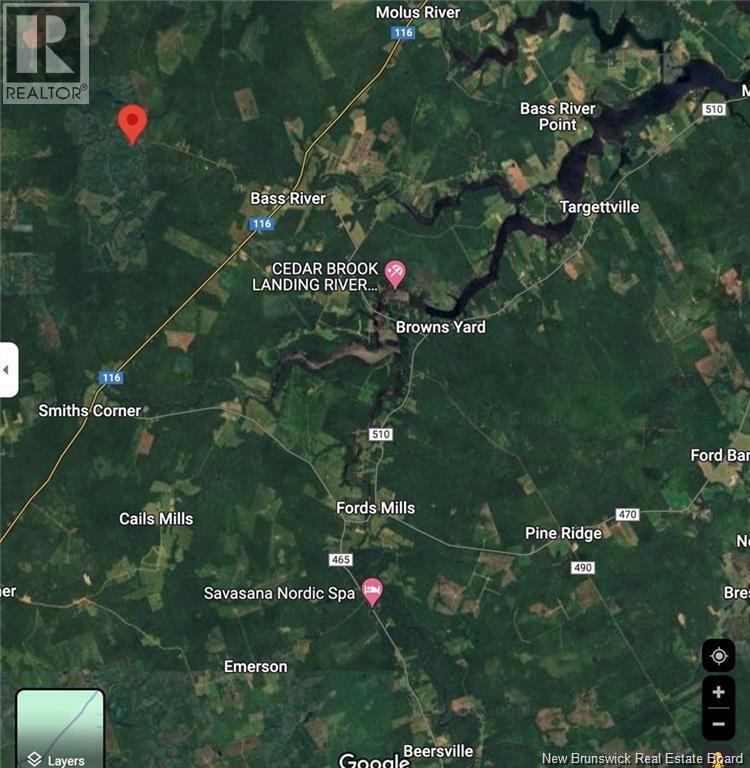Image resolution: width=750 pixels, height=768 pixels.
Task: Collapse the side panel with the chevron arrow
Action: tap(5, 368)
